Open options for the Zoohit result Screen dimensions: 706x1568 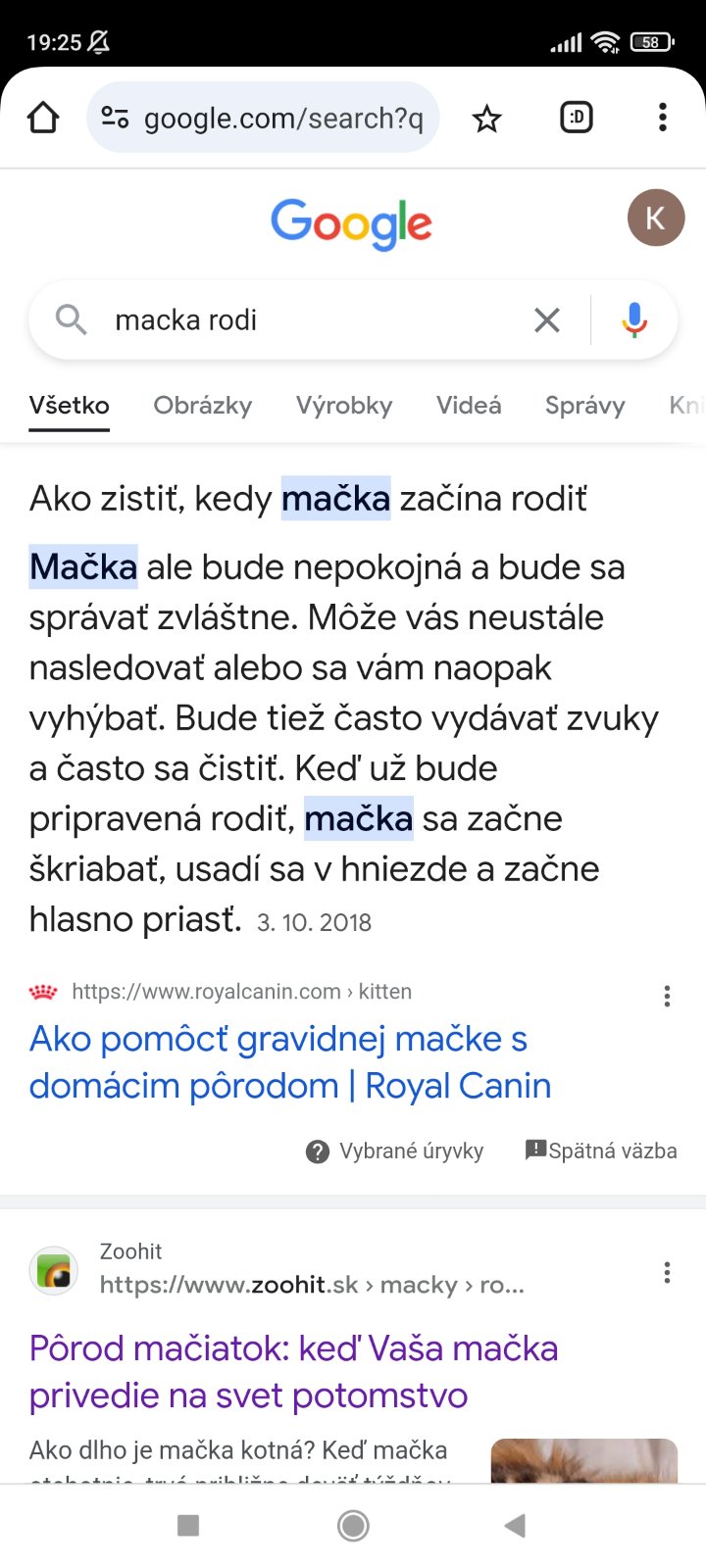click(667, 1272)
